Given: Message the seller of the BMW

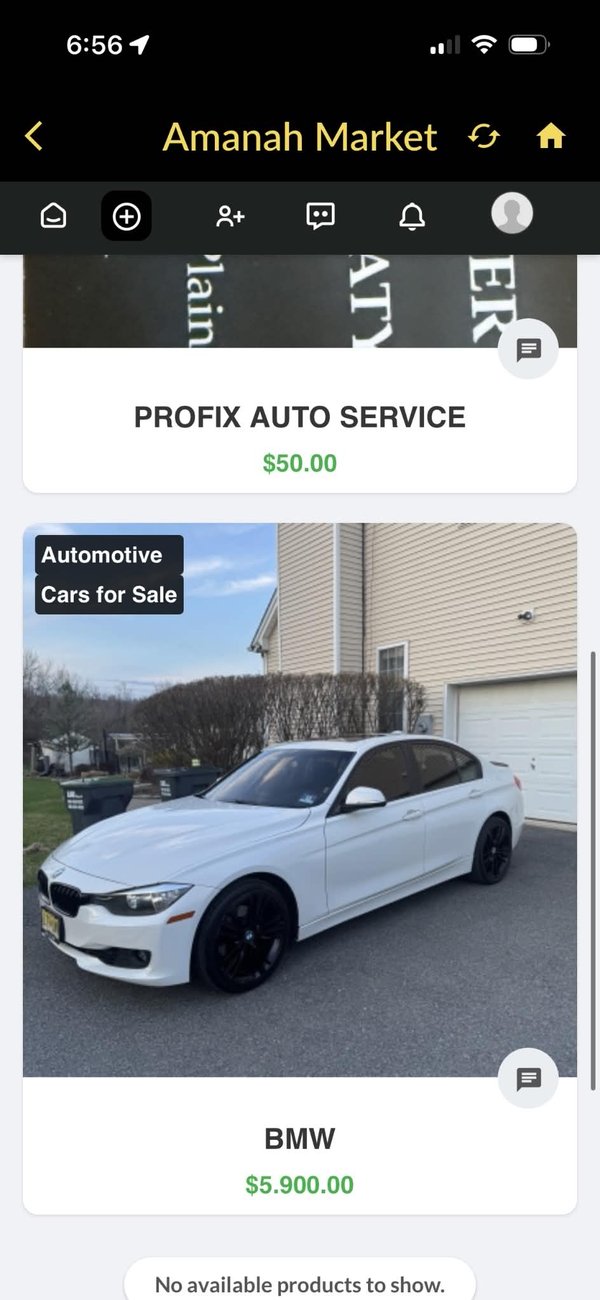Looking at the screenshot, I should 528,1078.
